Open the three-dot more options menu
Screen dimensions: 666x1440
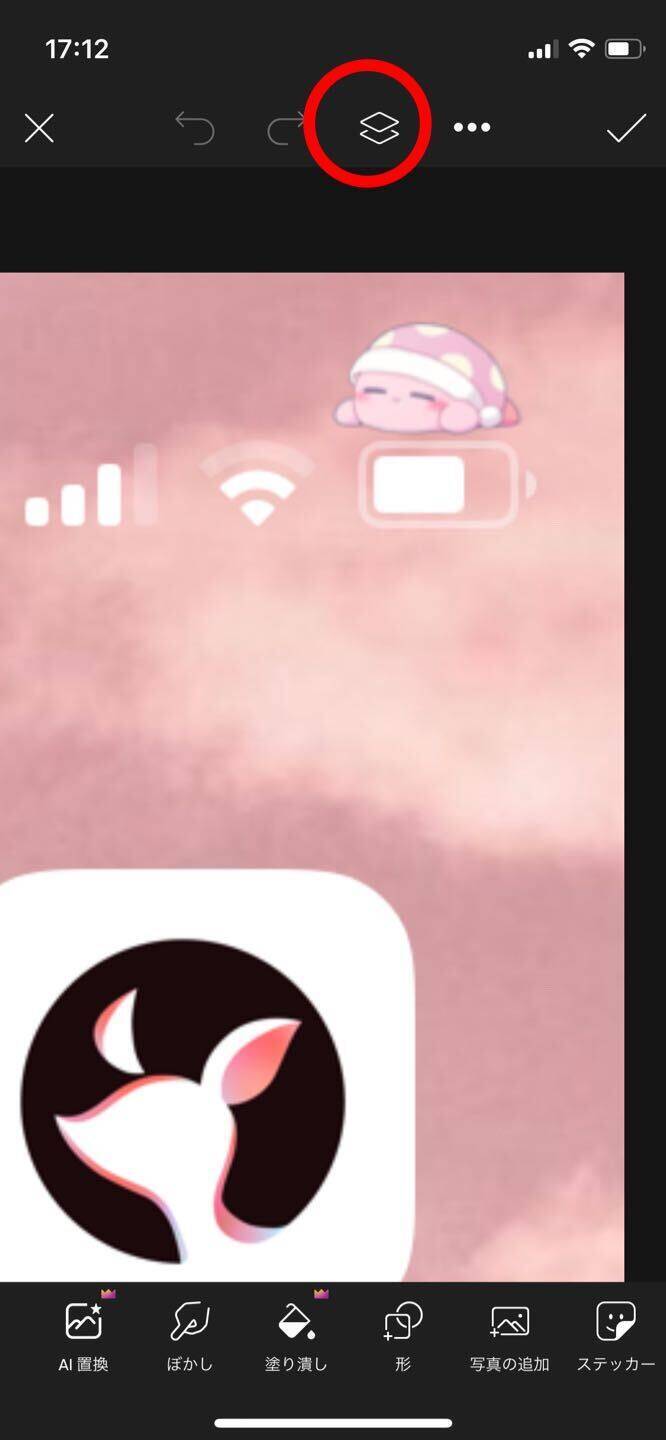pos(471,128)
